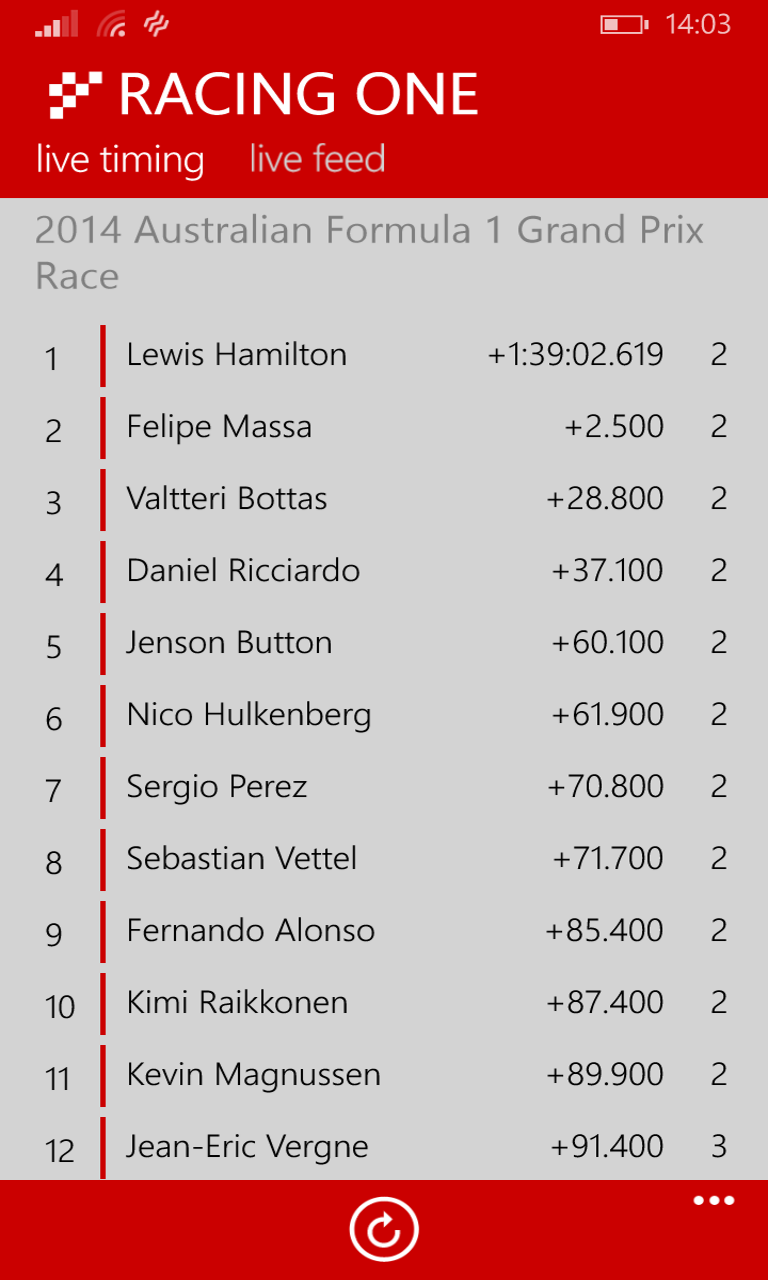Open Nico Hulkenberg's row
Screen dimensions: 768x1280
pyautogui.click(x=384, y=715)
